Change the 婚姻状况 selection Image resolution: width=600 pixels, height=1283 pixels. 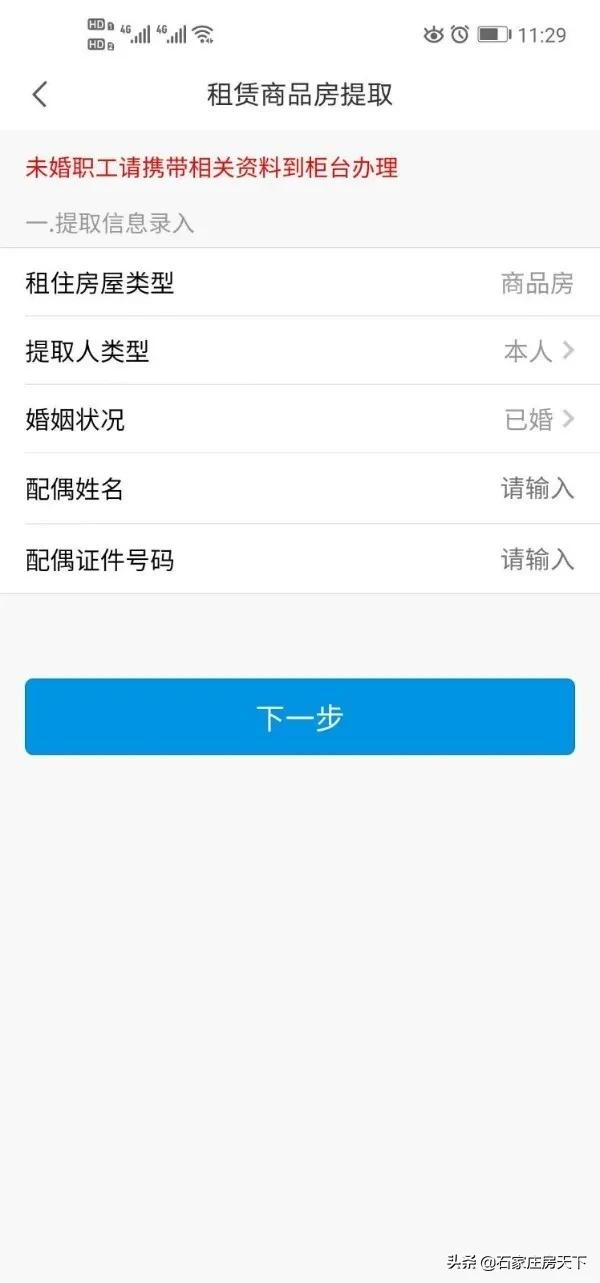tap(538, 420)
